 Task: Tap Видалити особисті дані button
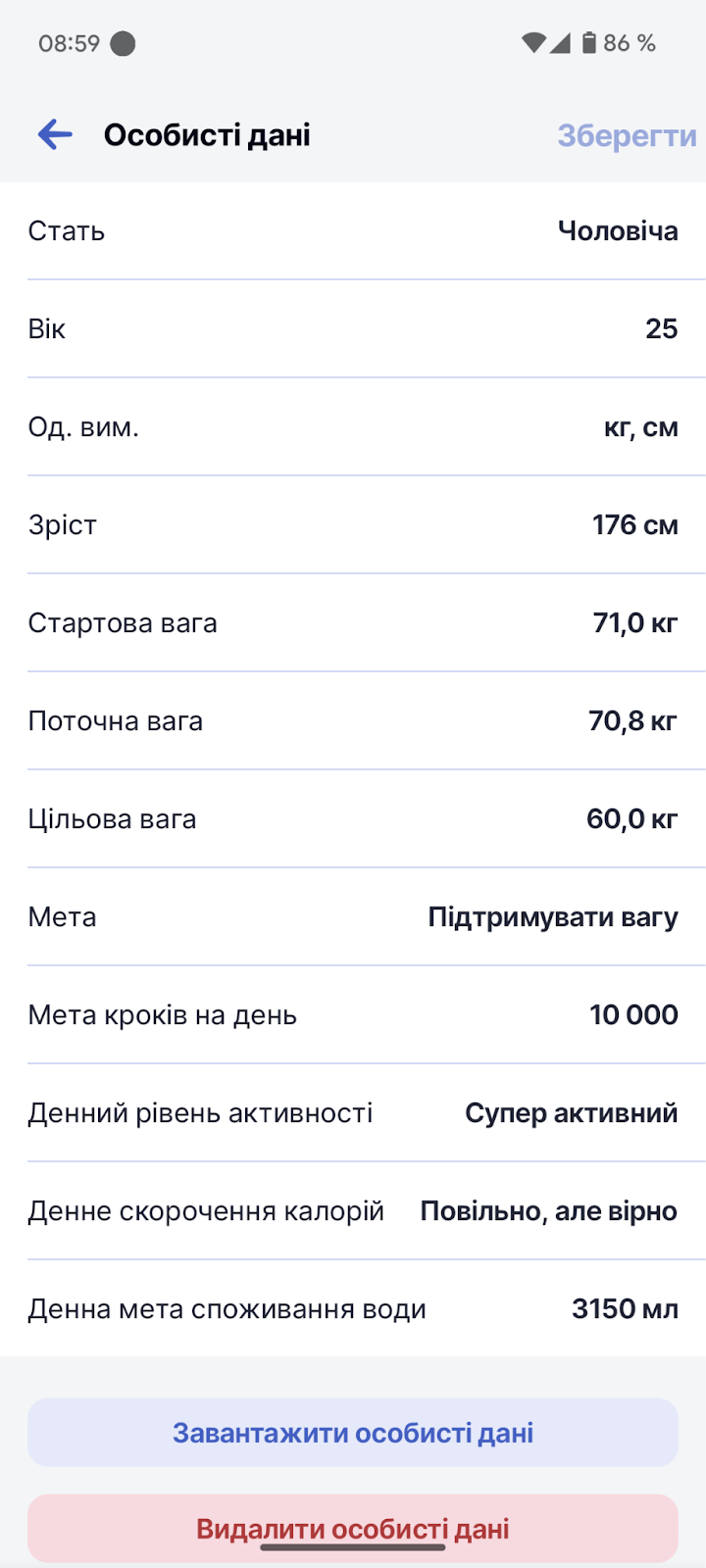pos(353,1529)
